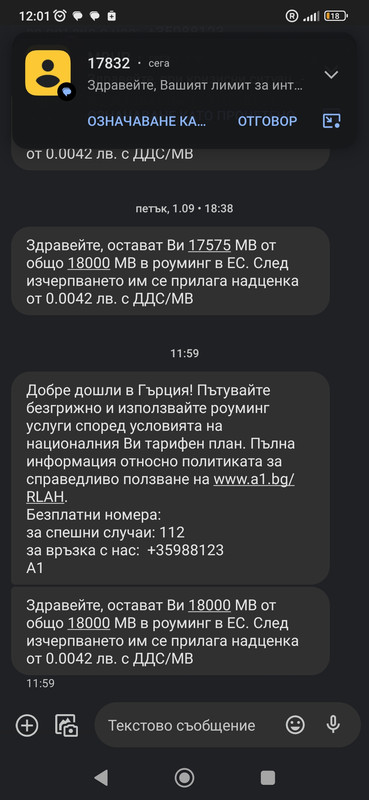369x800 pixels.
Task: Open the emoji picker
Action: coord(295,725)
